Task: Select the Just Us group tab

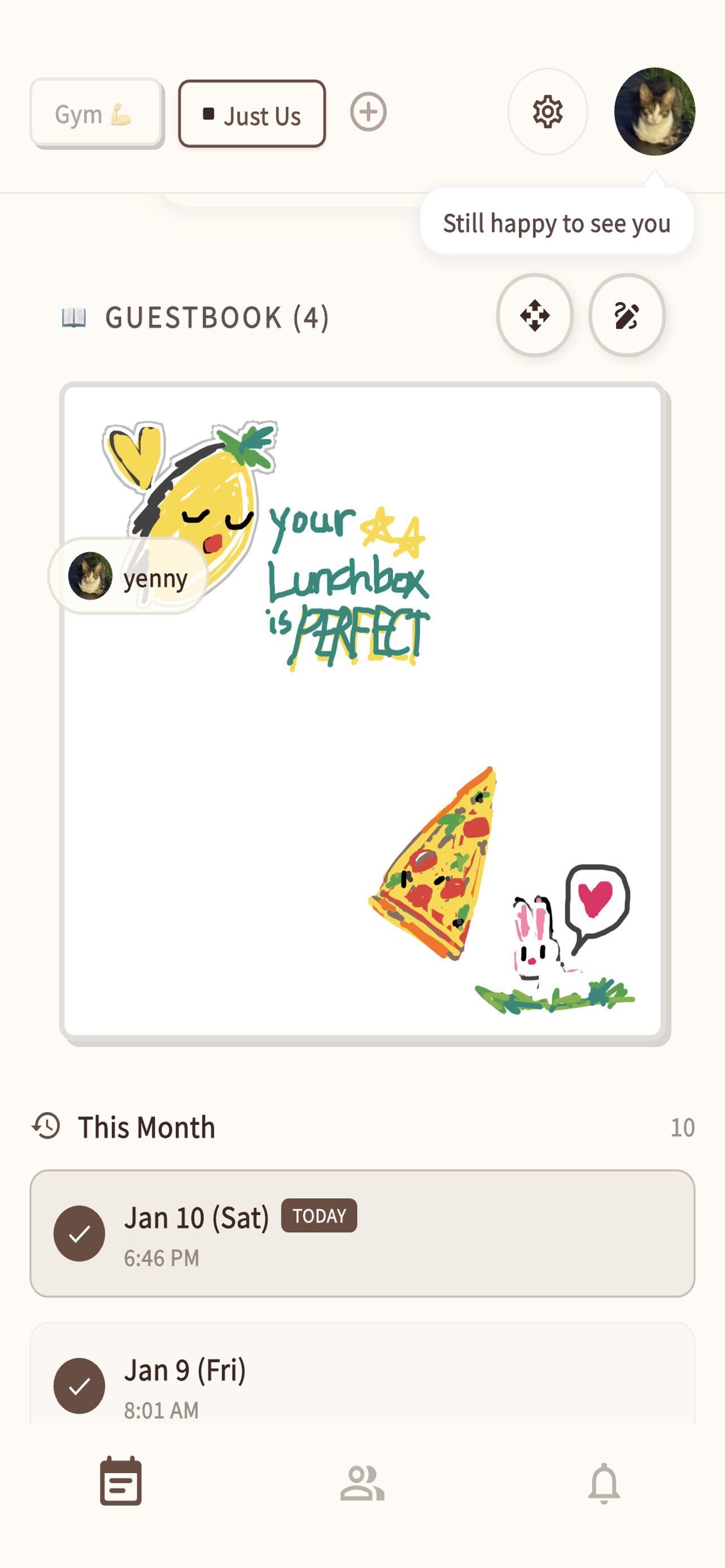Action: (x=252, y=114)
